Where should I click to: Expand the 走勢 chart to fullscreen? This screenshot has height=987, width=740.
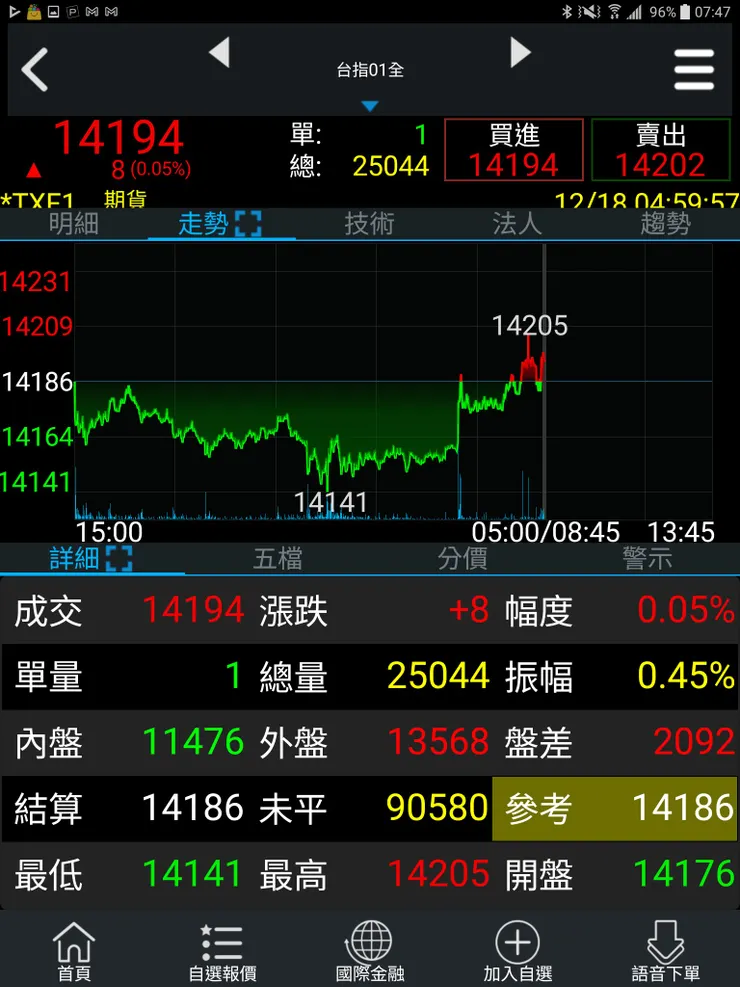pyautogui.click(x=247, y=223)
